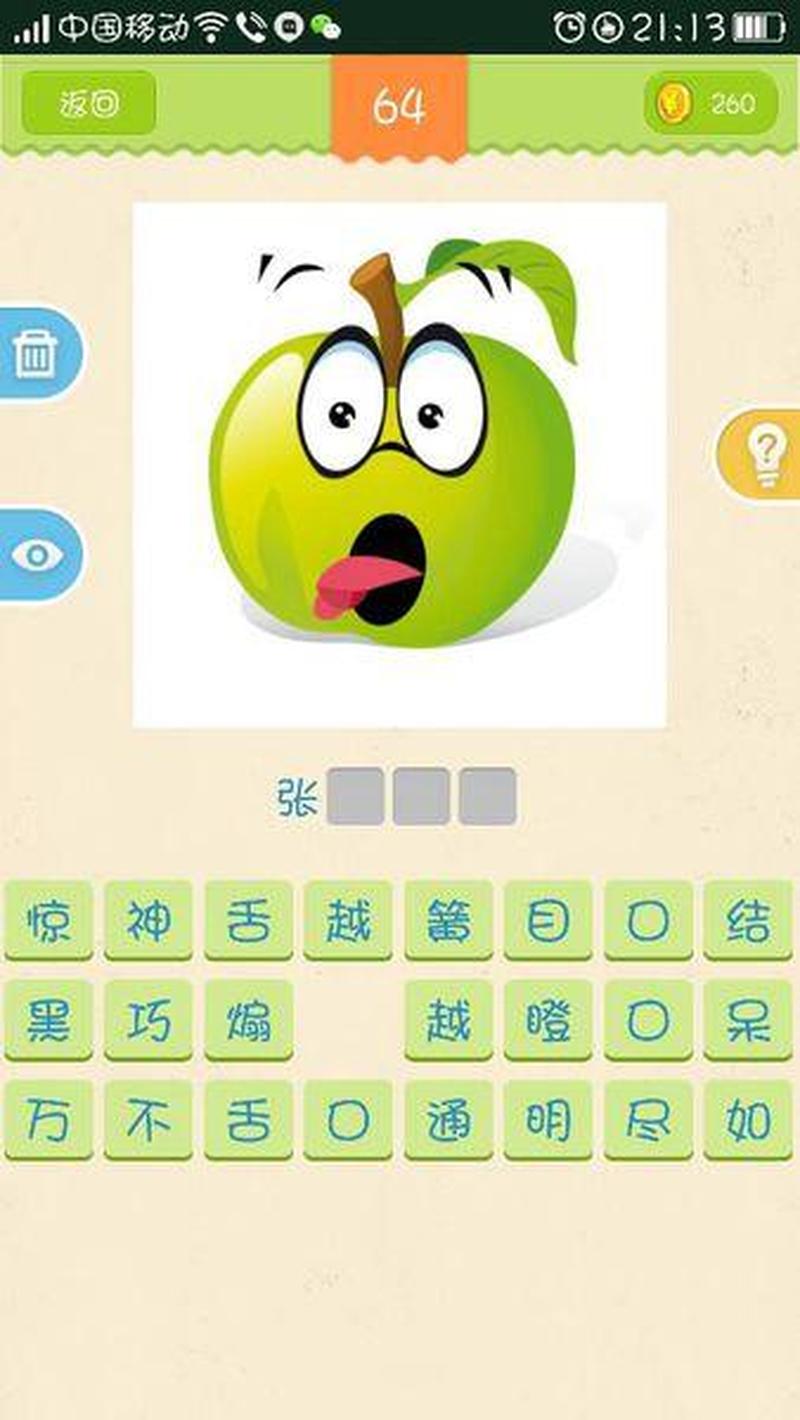Image resolution: width=800 pixels, height=1420 pixels.
Task: Select the character tile 惊
Action: click(x=49, y=920)
